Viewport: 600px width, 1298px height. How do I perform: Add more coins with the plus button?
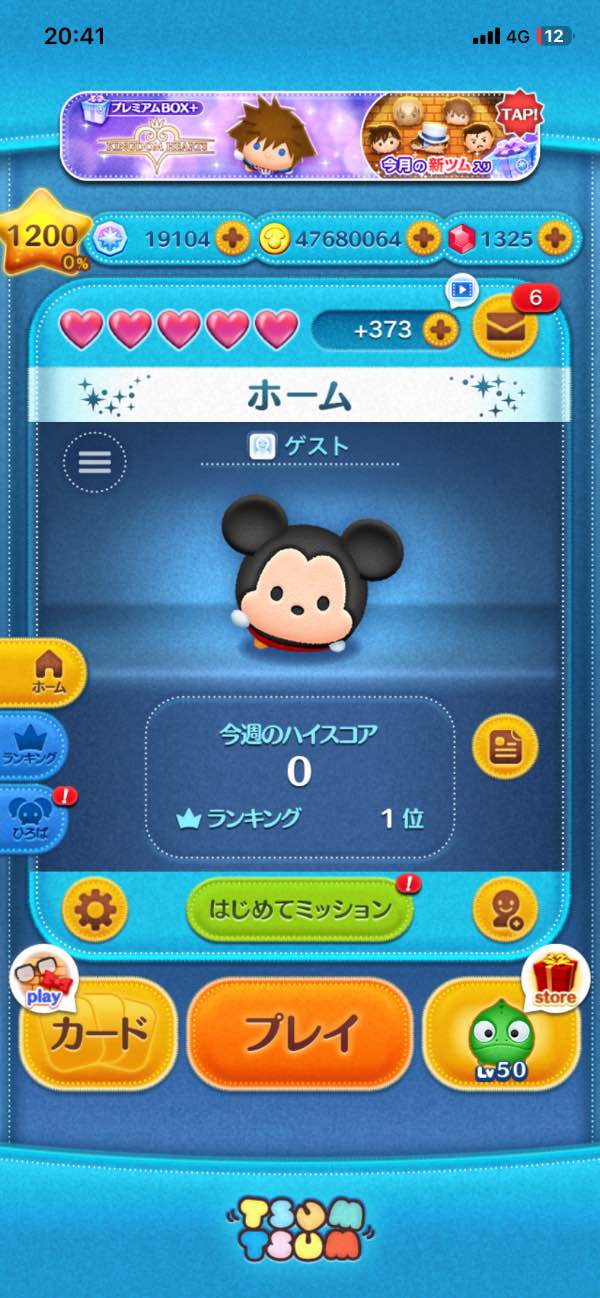tap(423, 238)
